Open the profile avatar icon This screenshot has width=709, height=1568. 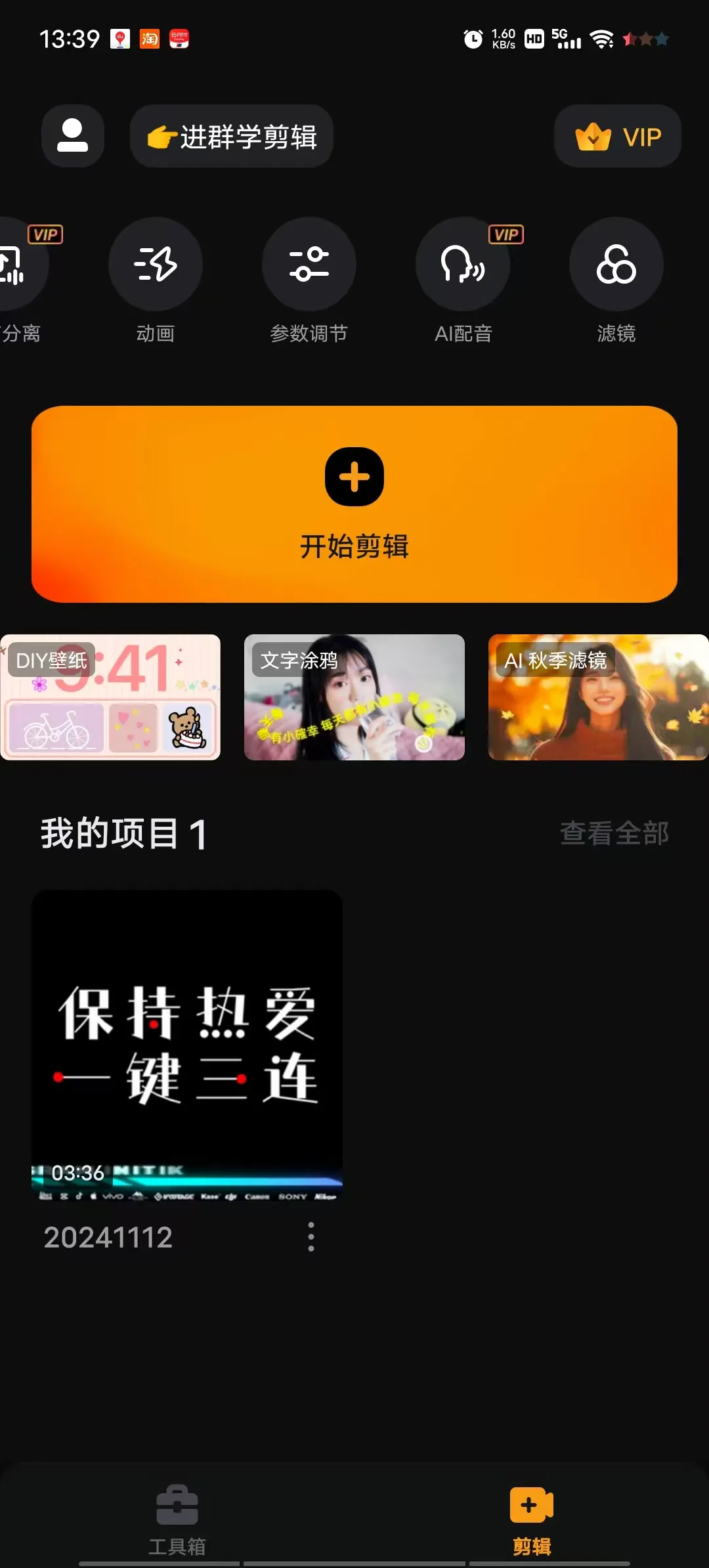coord(72,136)
